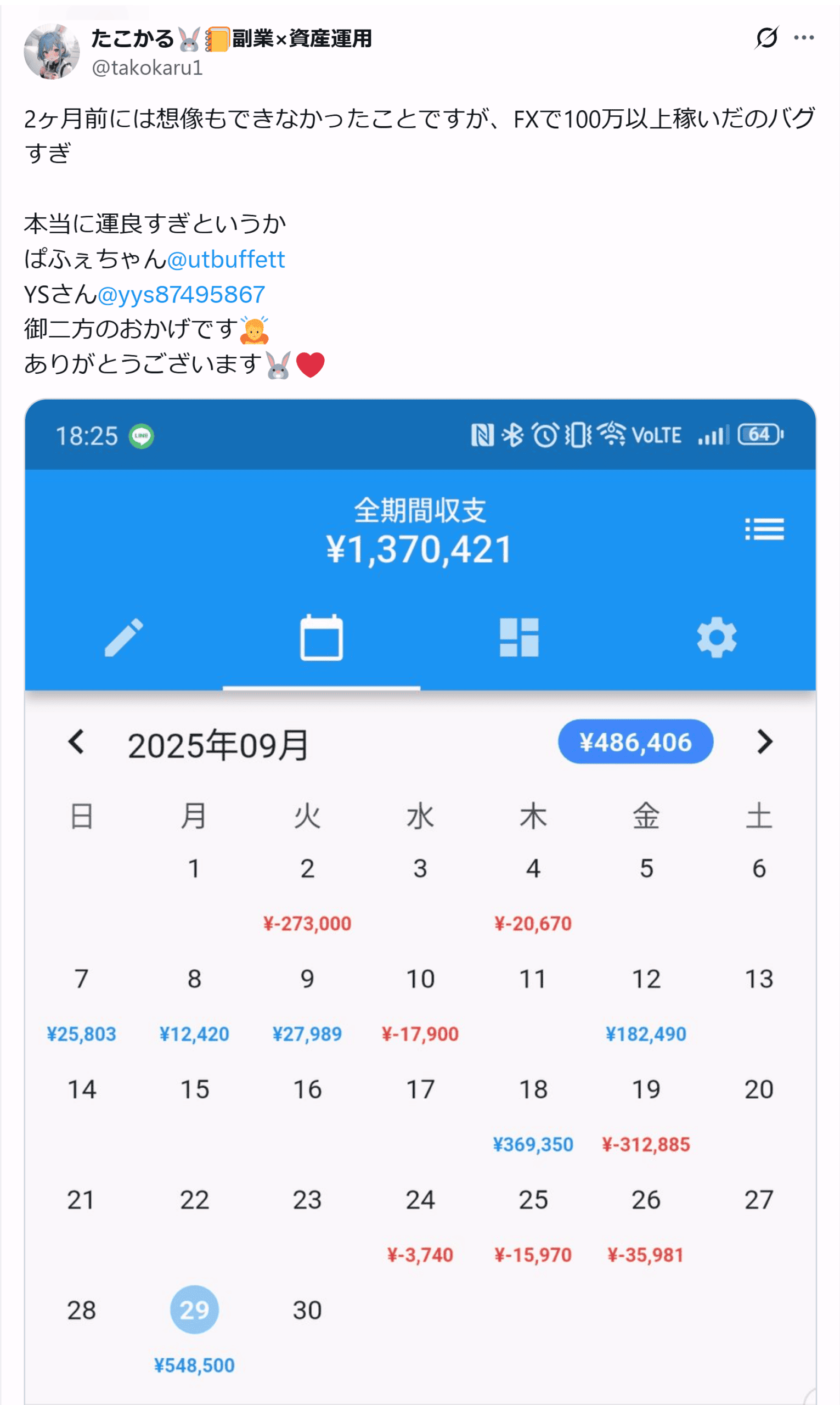
Task: Open the author name たこかる profile
Action: click(x=133, y=38)
